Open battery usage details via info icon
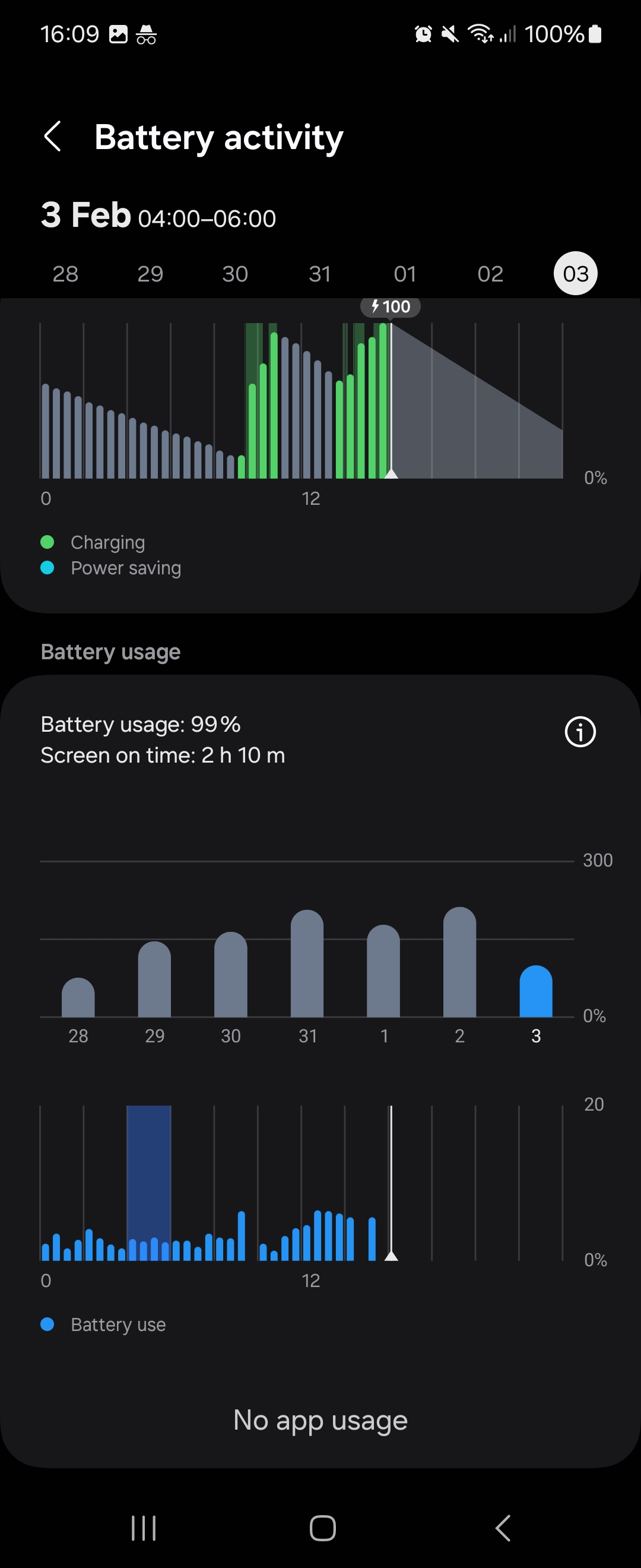This screenshot has width=641, height=1568. coord(580,732)
